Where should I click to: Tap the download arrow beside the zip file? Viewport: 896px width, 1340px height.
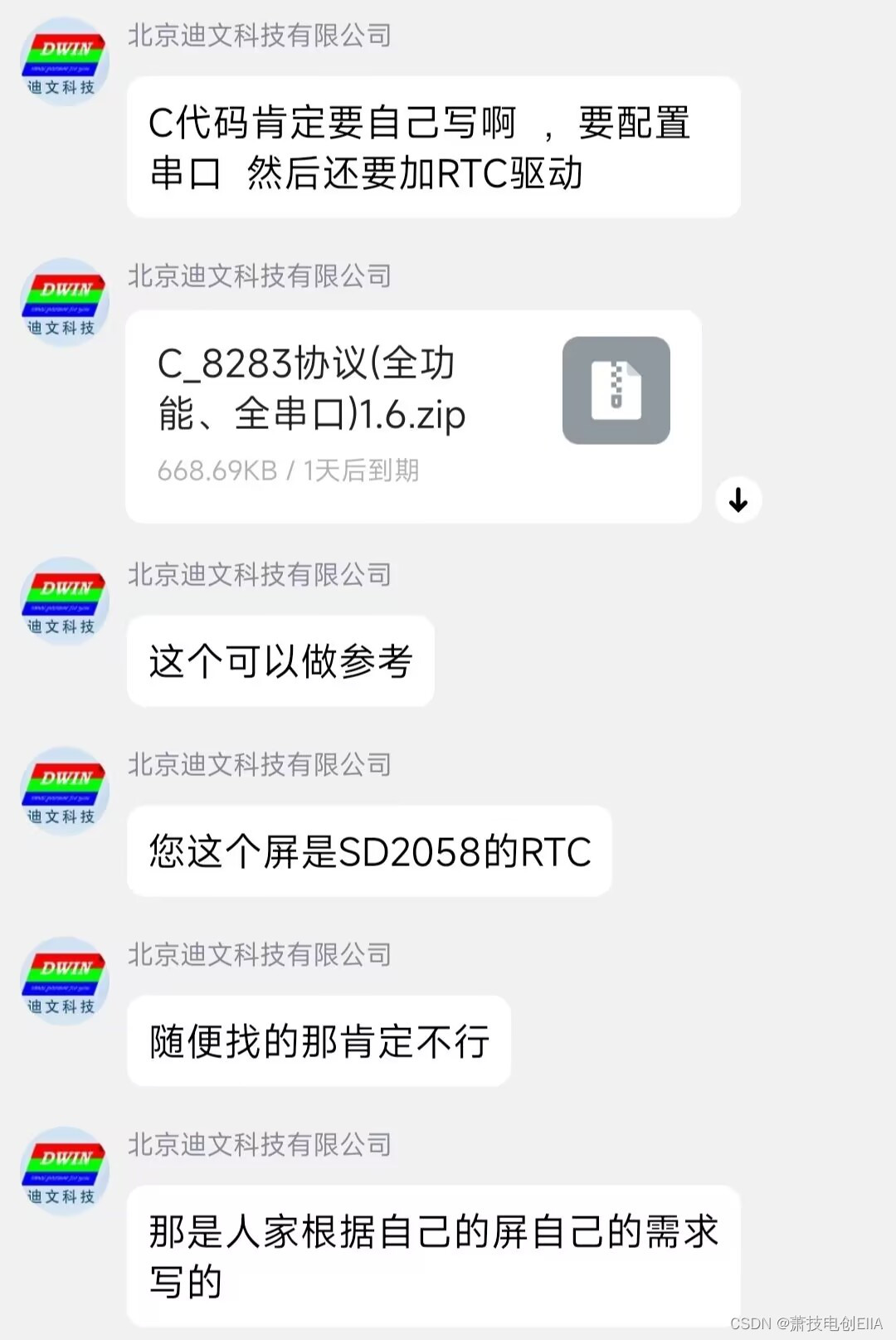click(x=738, y=499)
